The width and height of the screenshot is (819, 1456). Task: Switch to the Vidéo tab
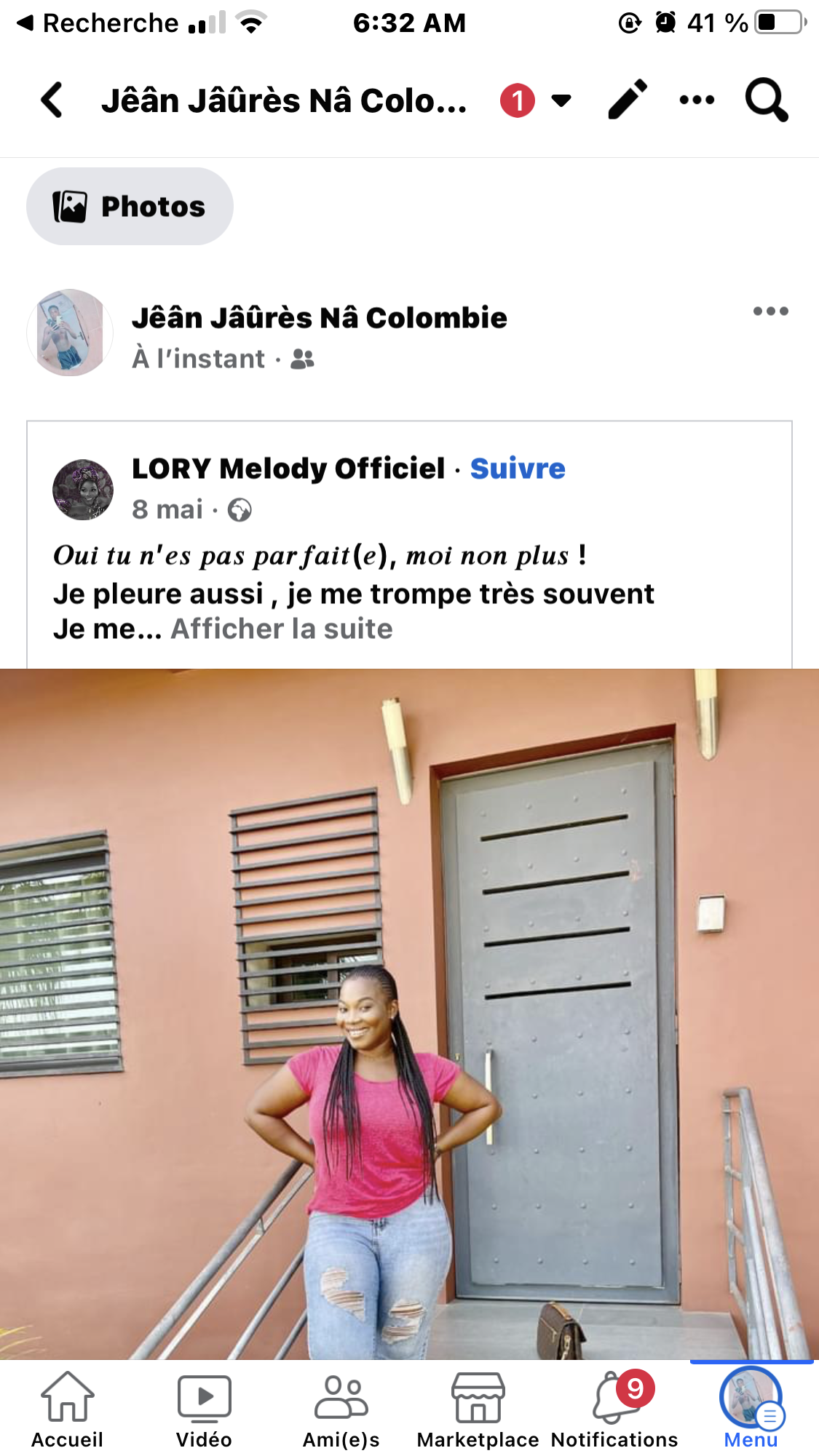[204, 1408]
